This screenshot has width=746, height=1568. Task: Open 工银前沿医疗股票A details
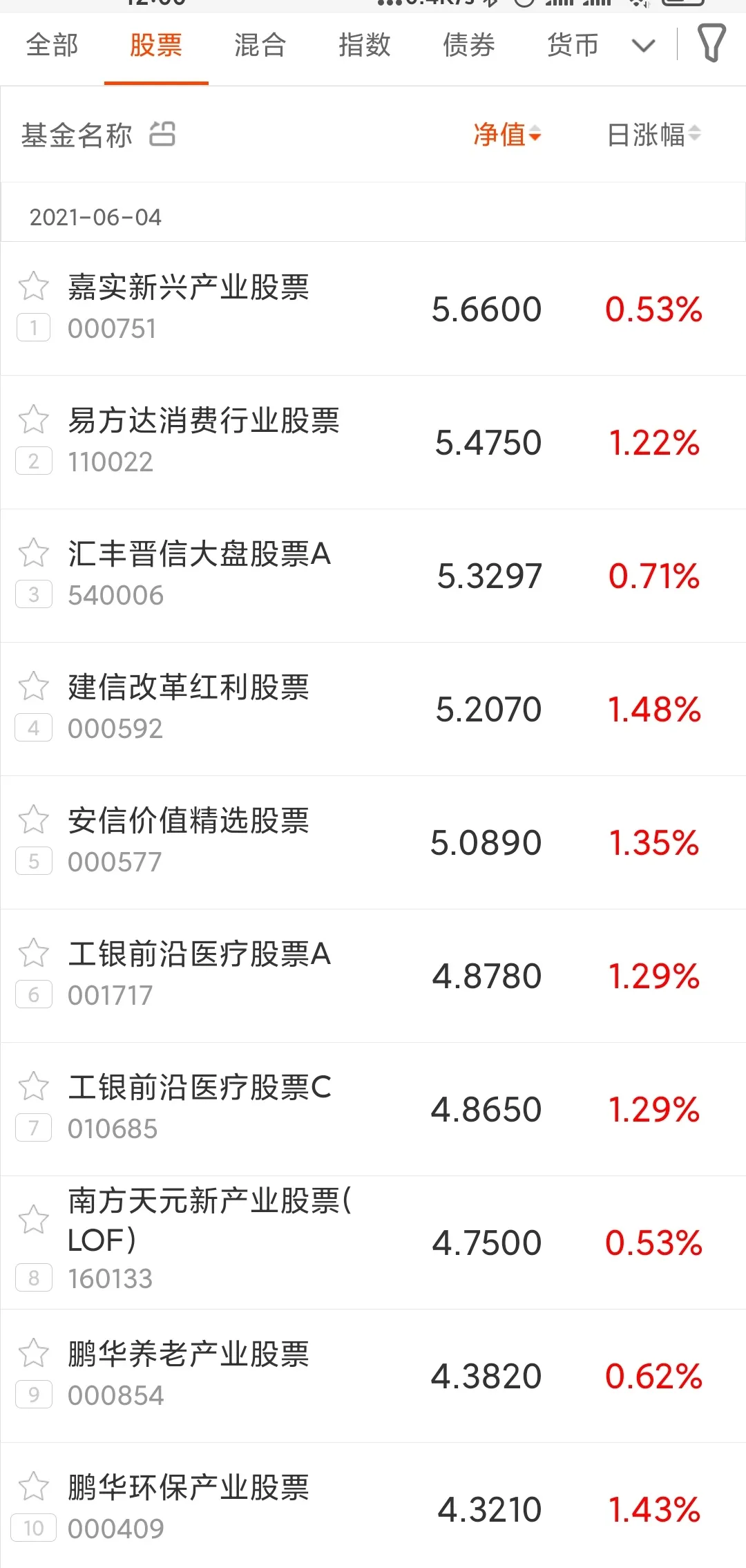tap(373, 976)
